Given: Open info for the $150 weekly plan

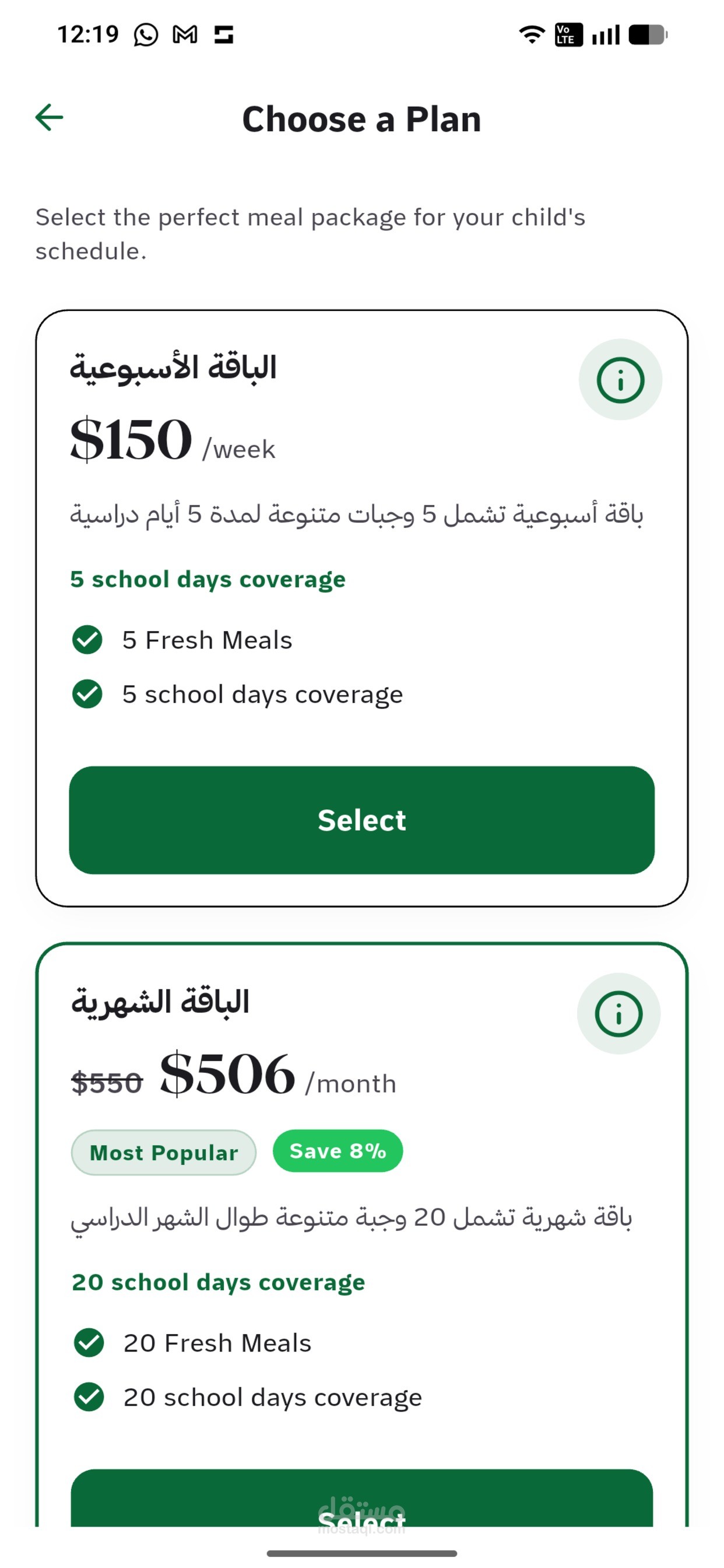Looking at the screenshot, I should 620,380.
